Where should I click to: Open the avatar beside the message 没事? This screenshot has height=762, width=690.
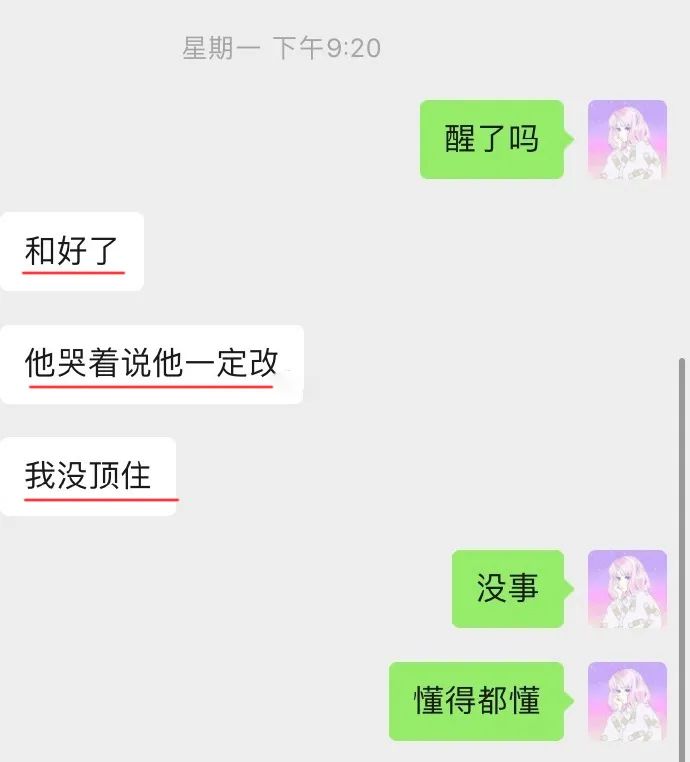pyautogui.click(x=627, y=589)
